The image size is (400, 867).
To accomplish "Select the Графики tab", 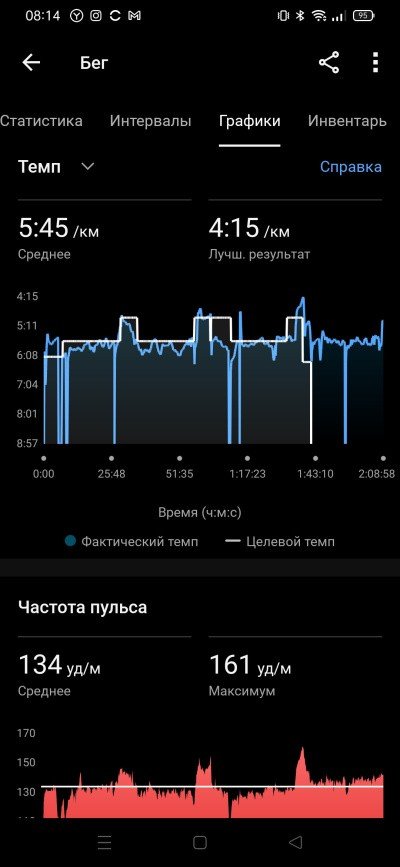I will pyautogui.click(x=250, y=121).
